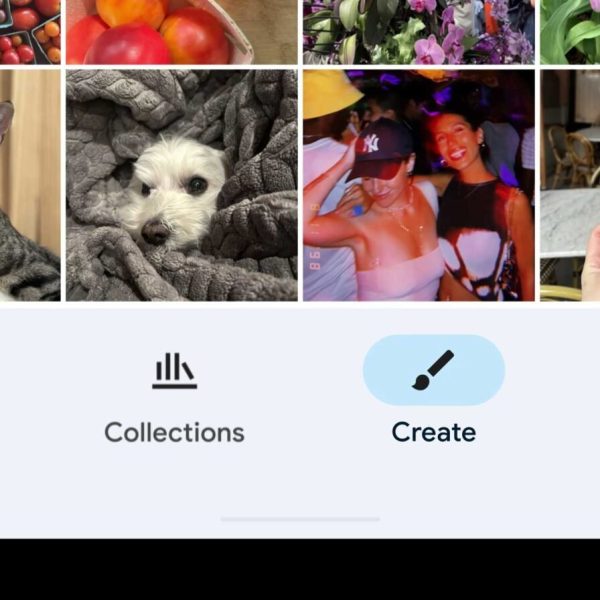
Task: Open the strawberries photo
Action: (29, 31)
